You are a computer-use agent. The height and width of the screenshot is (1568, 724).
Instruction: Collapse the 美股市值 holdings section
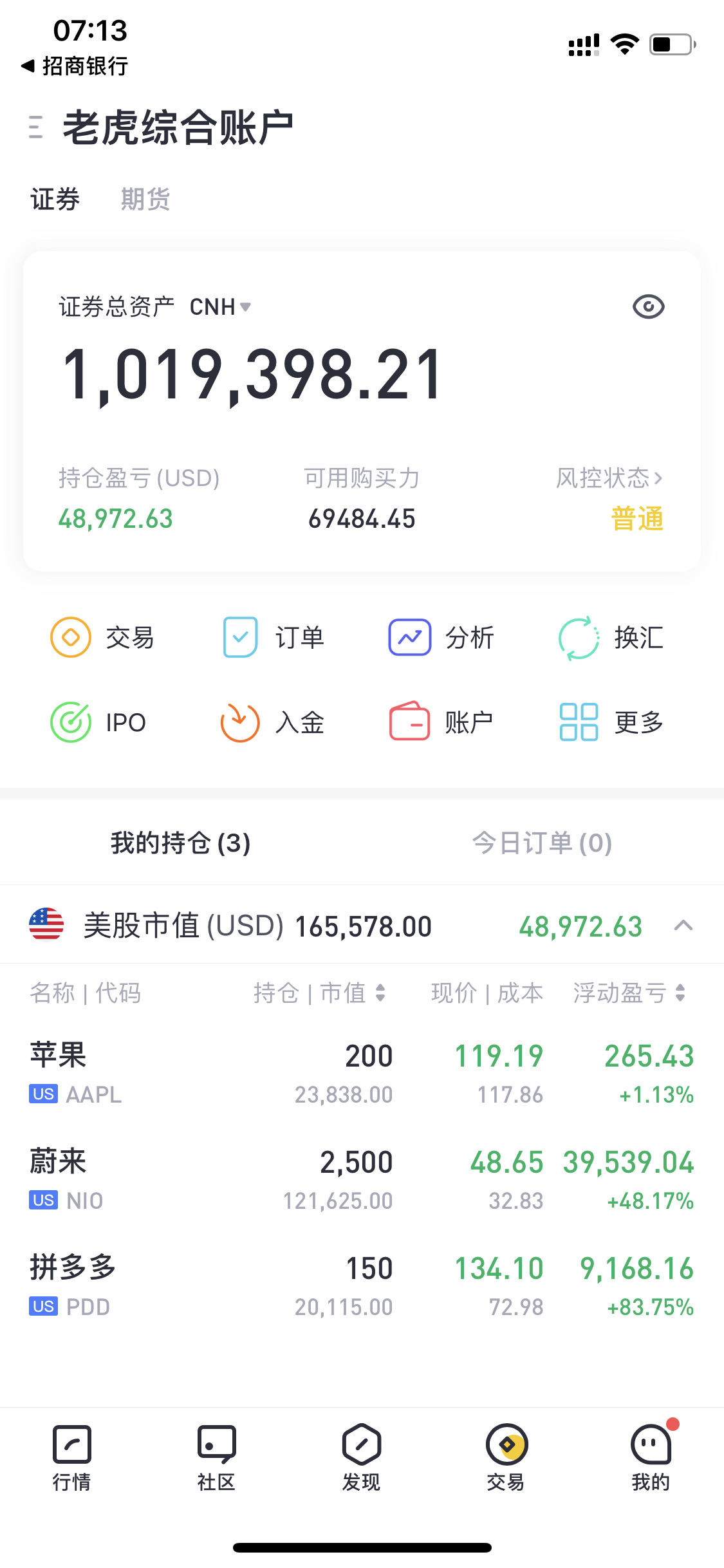coord(683,926)
